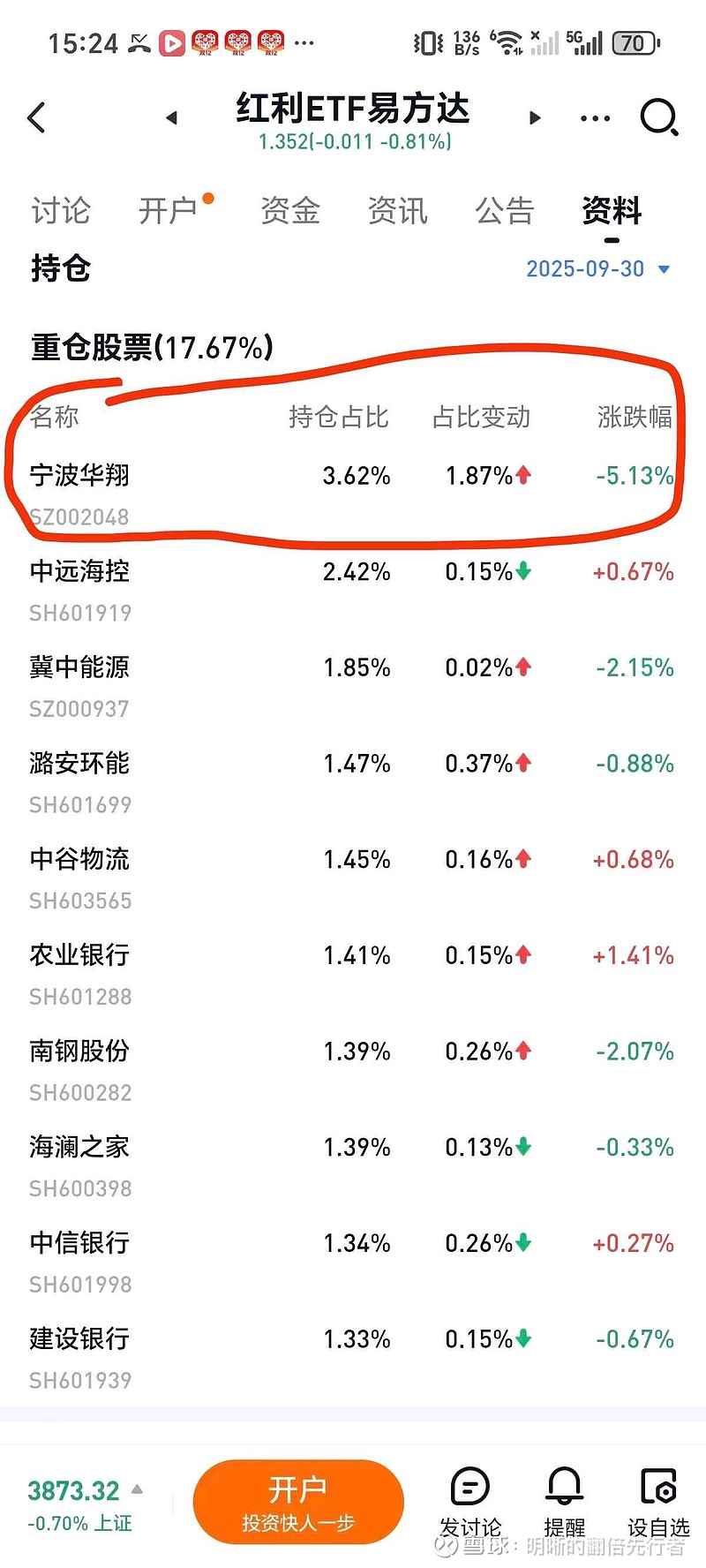Viewport: 706px width, 1568px height.
Task: Tap the right arrow beside the fund title
Action: point(536,117)
